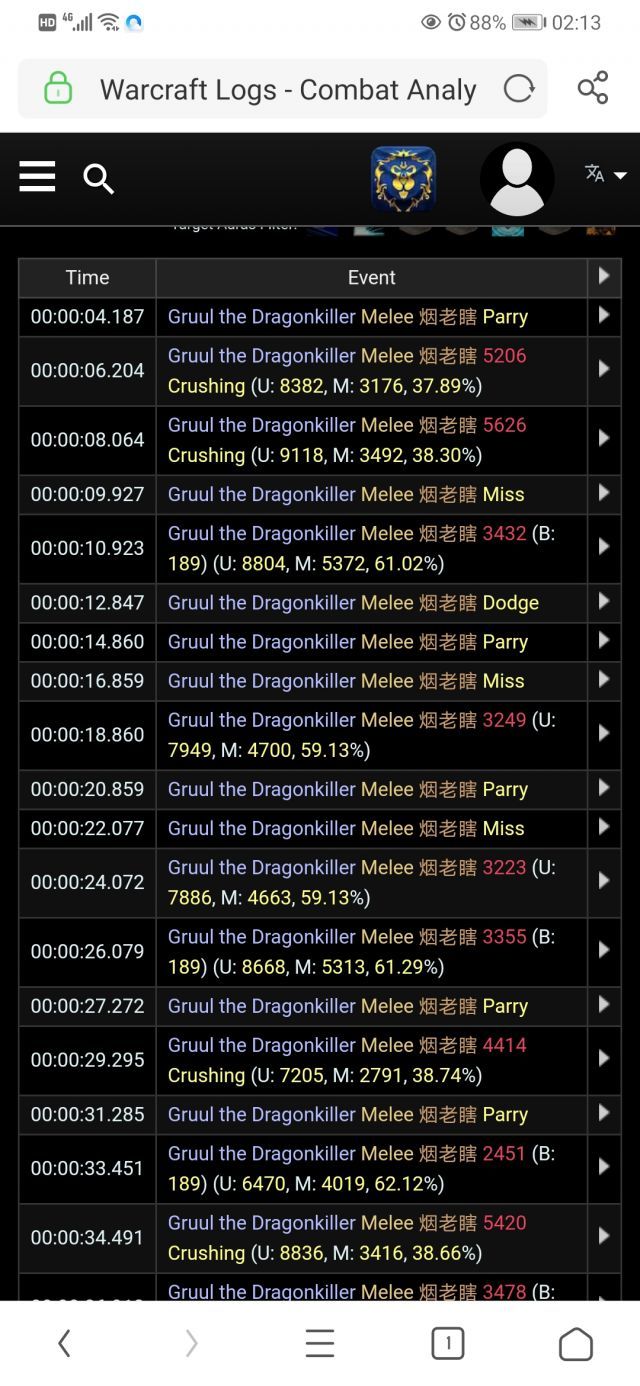The image size is (640, 1386).
Task: Open the language selector dropdown
Action: pos(606,175)
